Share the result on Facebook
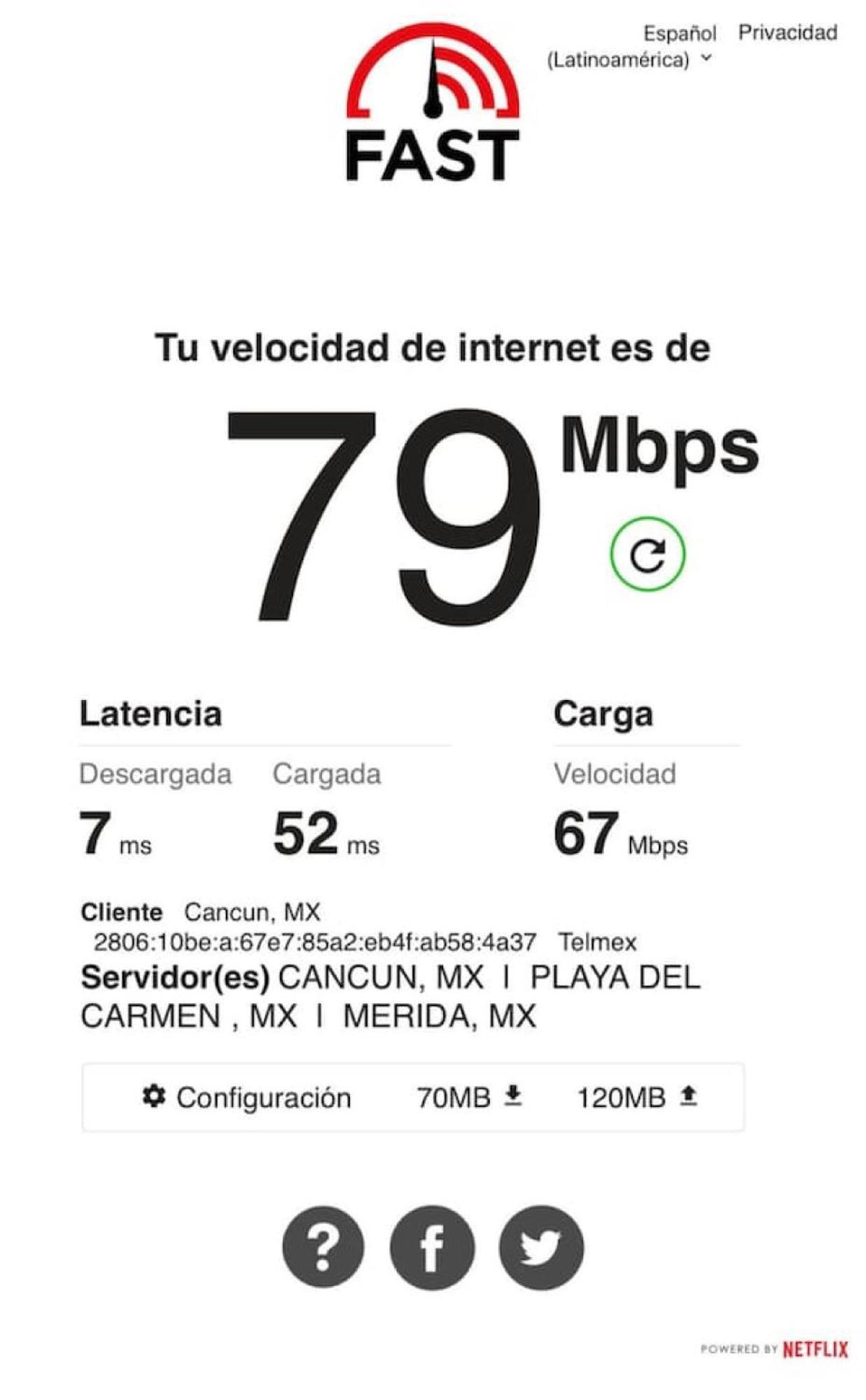Image resolution: width=866 pixels, height=1400 pixels. [x=432, y=1247]
